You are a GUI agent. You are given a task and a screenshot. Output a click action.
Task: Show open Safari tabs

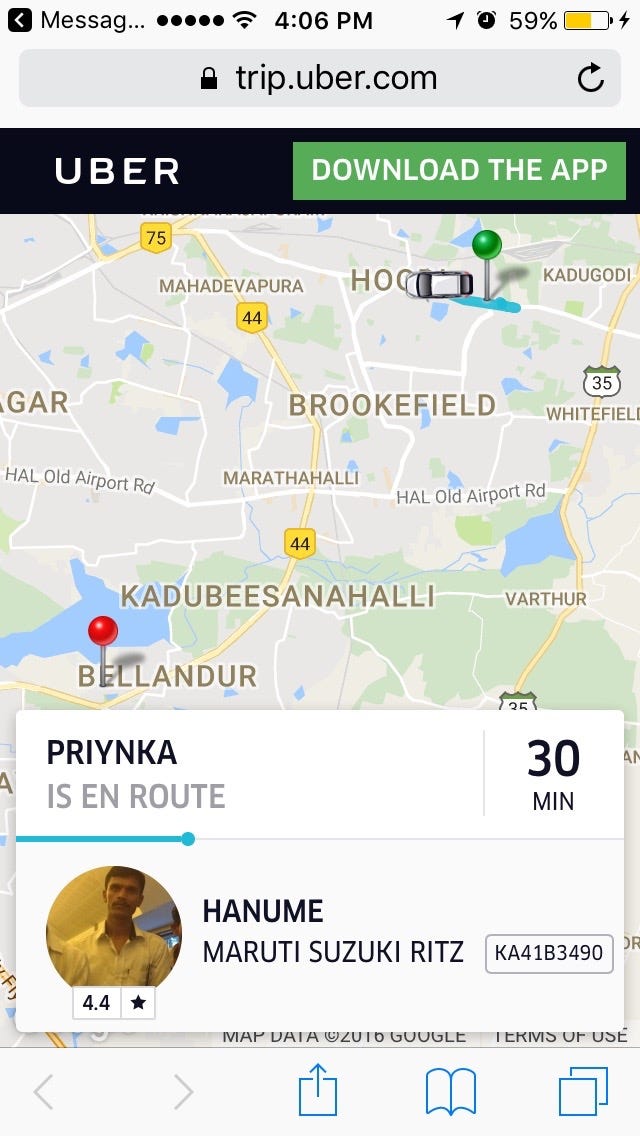(583, 1091)
